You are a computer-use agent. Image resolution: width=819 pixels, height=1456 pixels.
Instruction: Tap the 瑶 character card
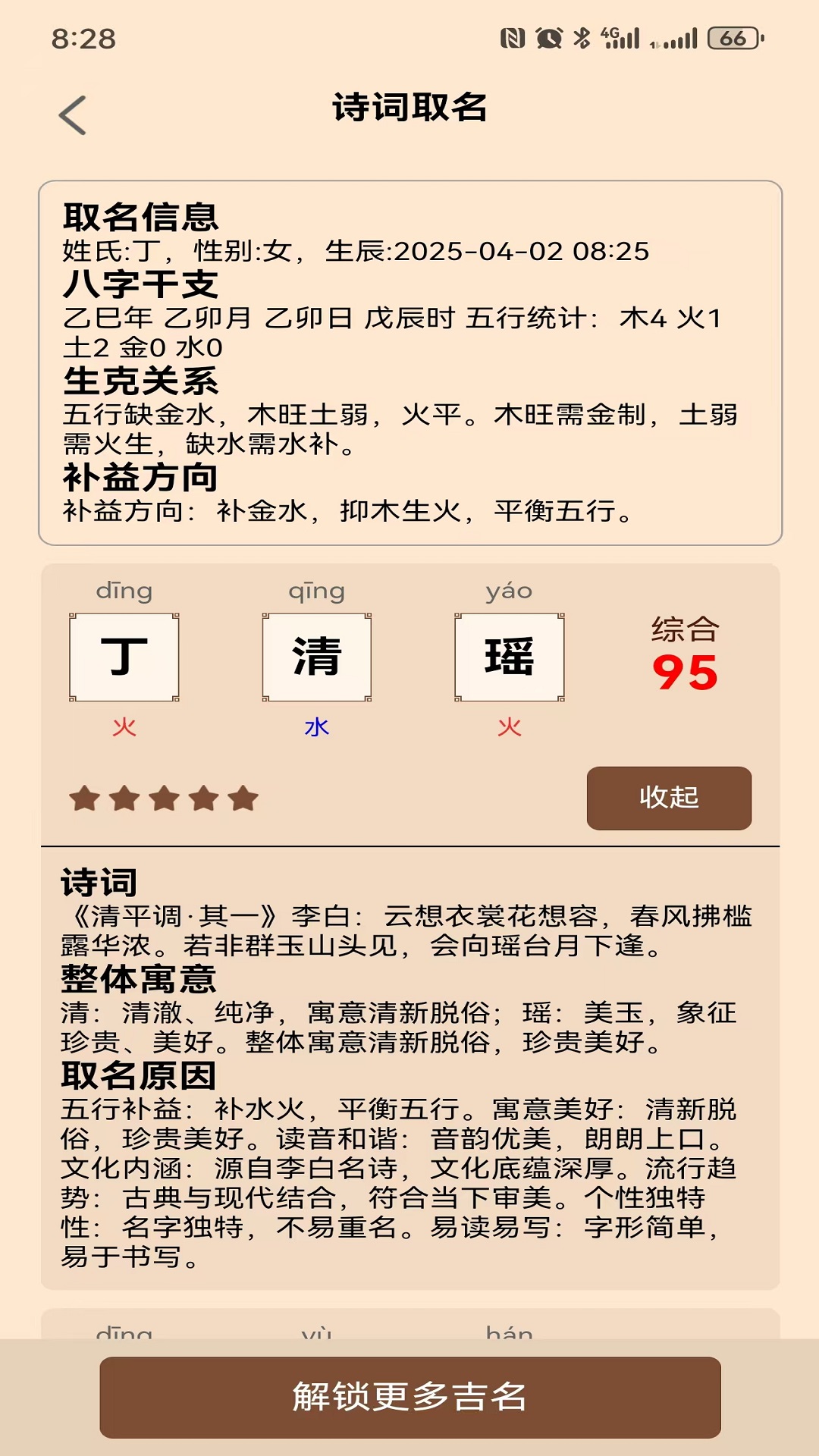(510, 657)
